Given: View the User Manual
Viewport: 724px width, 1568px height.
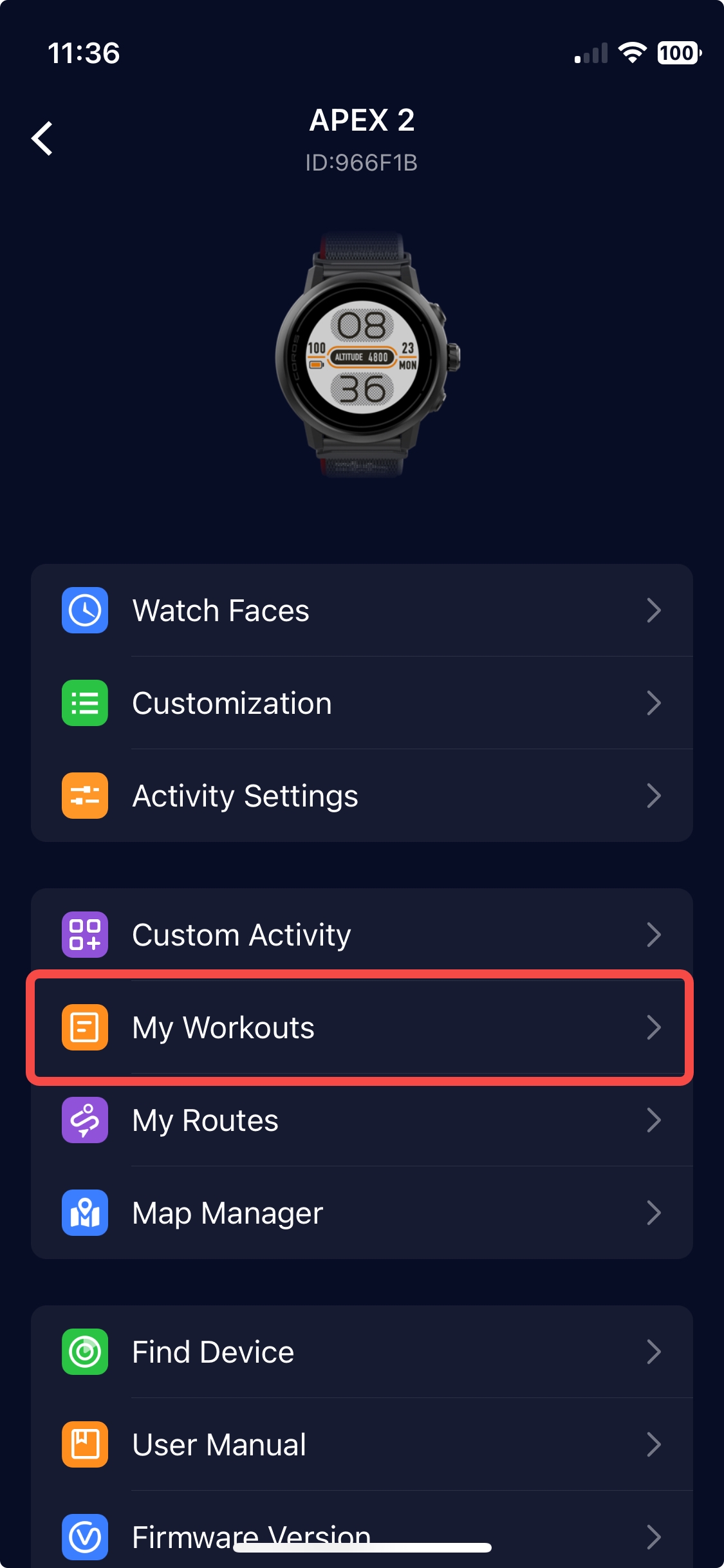Looking at the screenshot, I should (362, 1444).
